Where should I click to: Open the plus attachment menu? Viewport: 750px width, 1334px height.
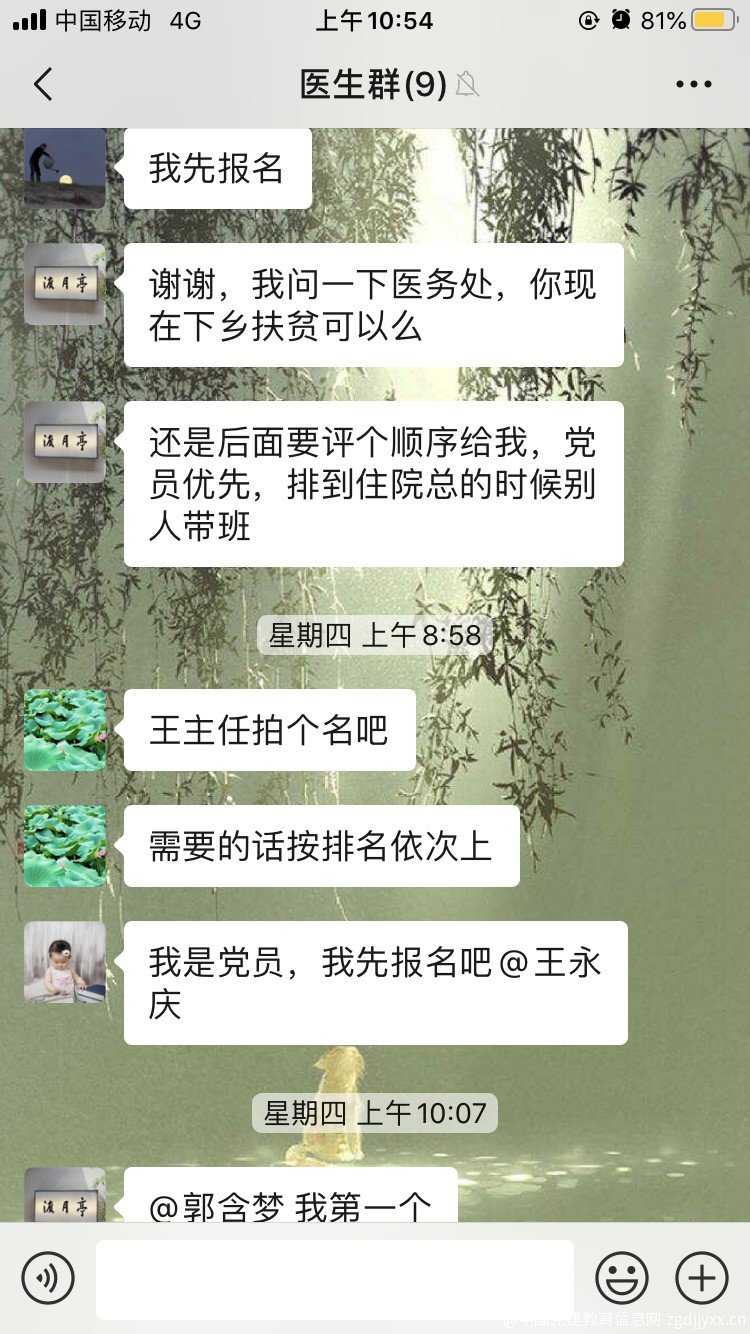coord(702,1278)
